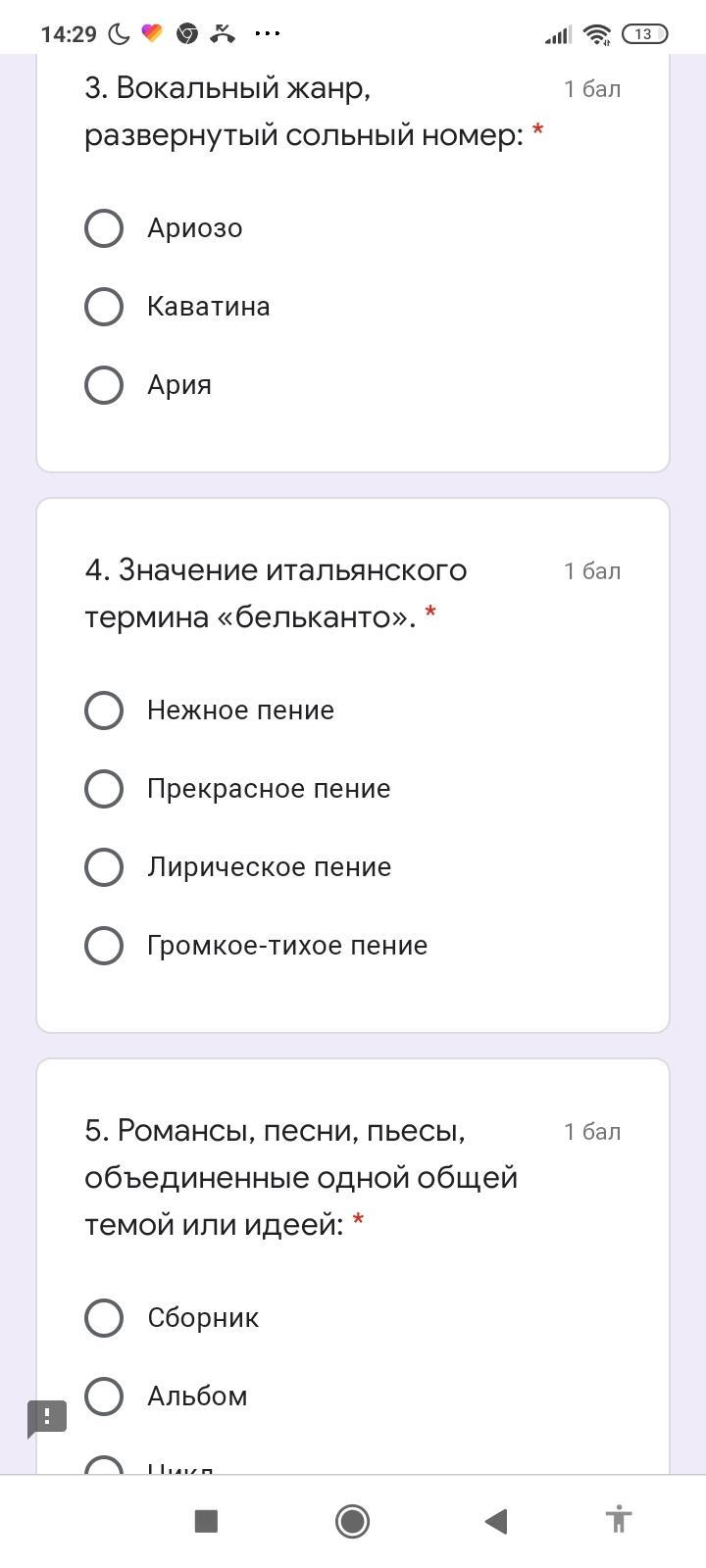Go back using the system back button
This screenshot has height=1568, width=706.
tap(496, 1521)
